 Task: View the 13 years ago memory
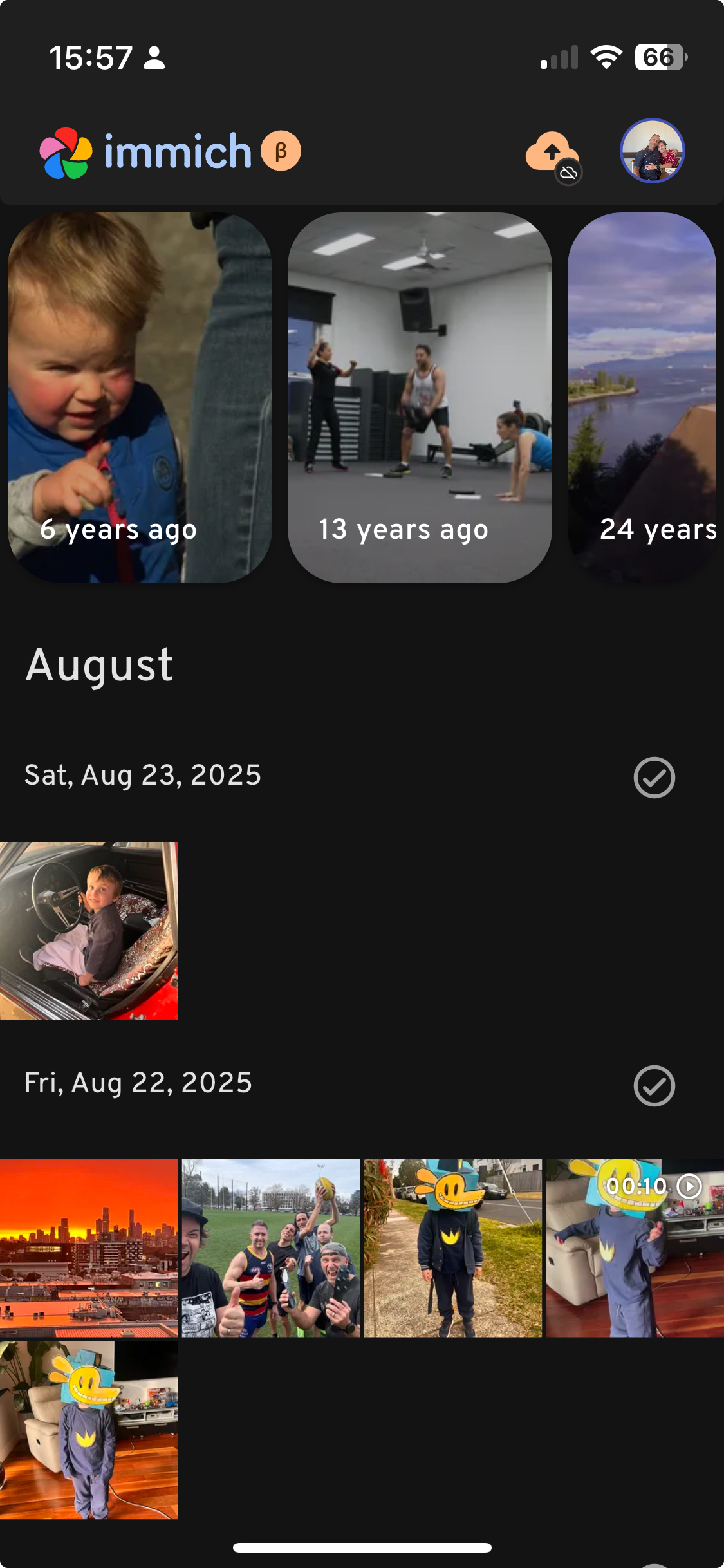pos(420,398)
